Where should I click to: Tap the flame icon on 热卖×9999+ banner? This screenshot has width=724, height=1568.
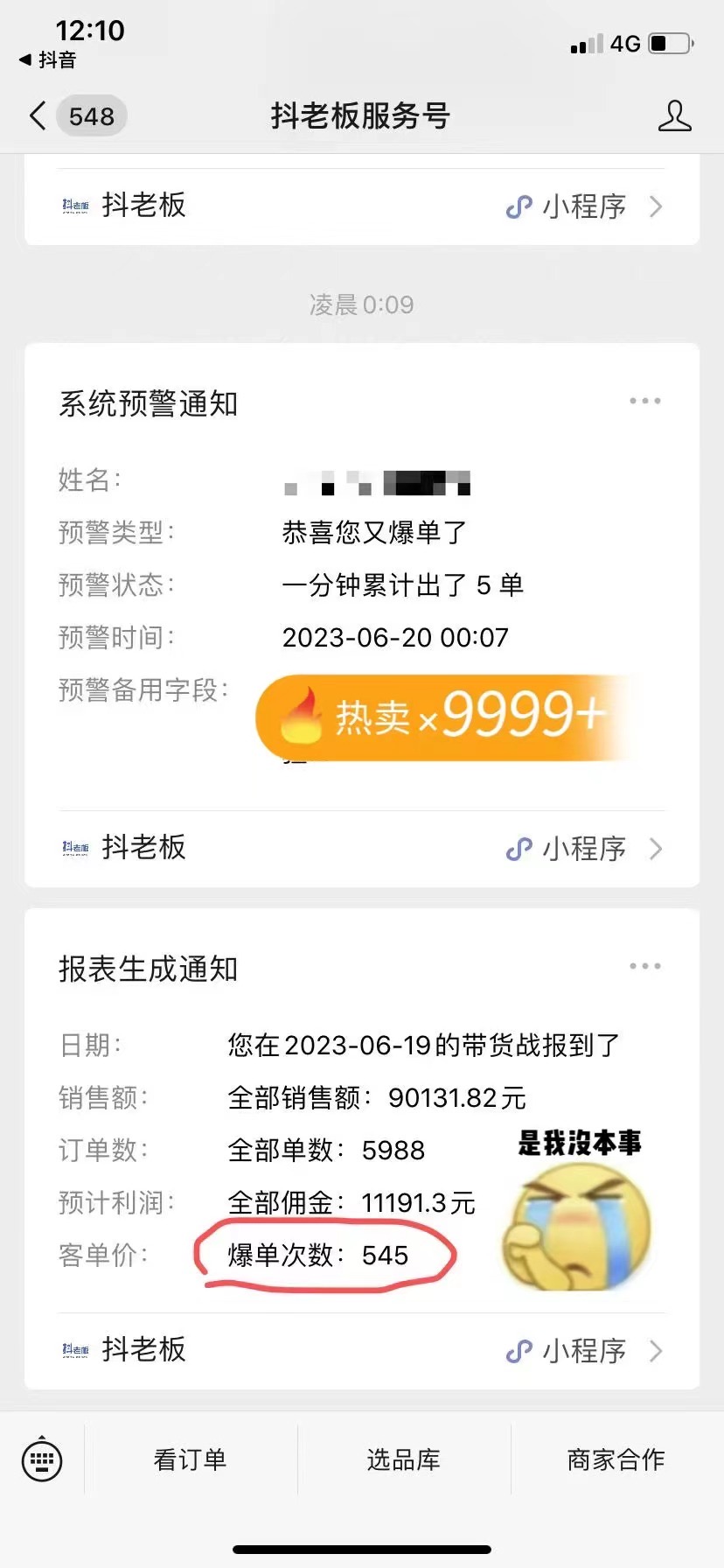click(302, 715)
